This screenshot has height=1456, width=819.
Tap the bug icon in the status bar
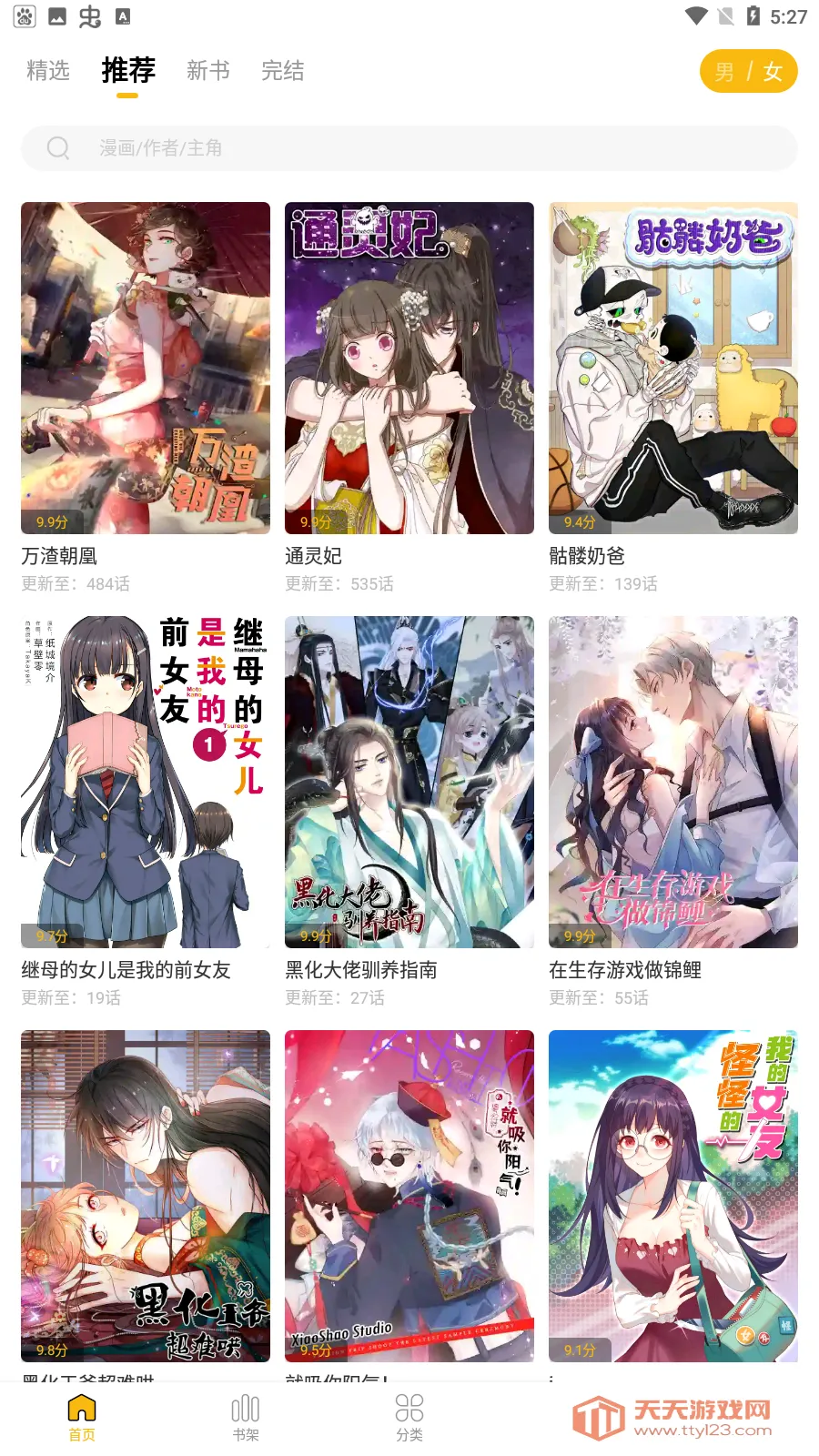[x=88, y=15]
